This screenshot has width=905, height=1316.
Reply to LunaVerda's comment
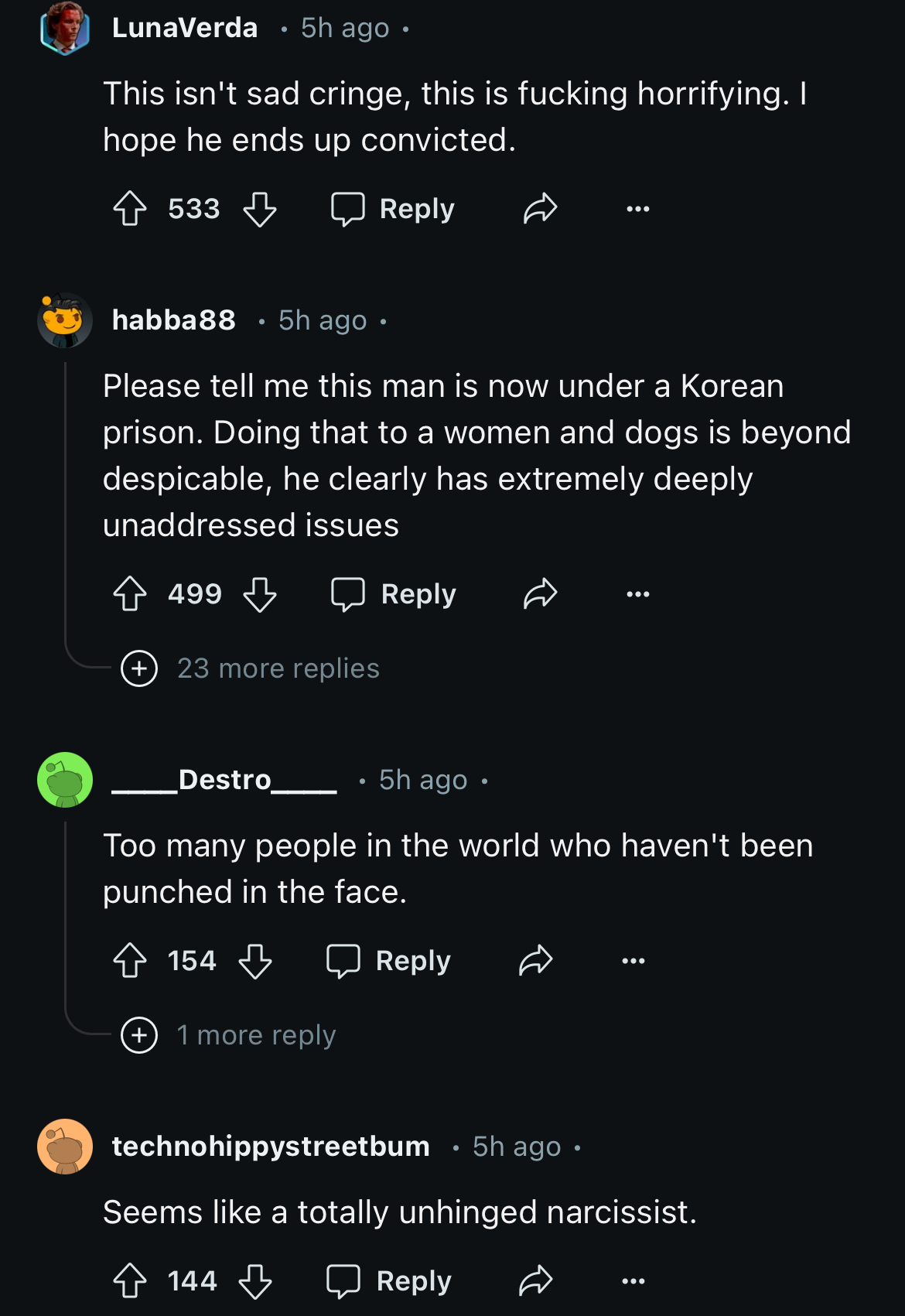pos(393,208)
